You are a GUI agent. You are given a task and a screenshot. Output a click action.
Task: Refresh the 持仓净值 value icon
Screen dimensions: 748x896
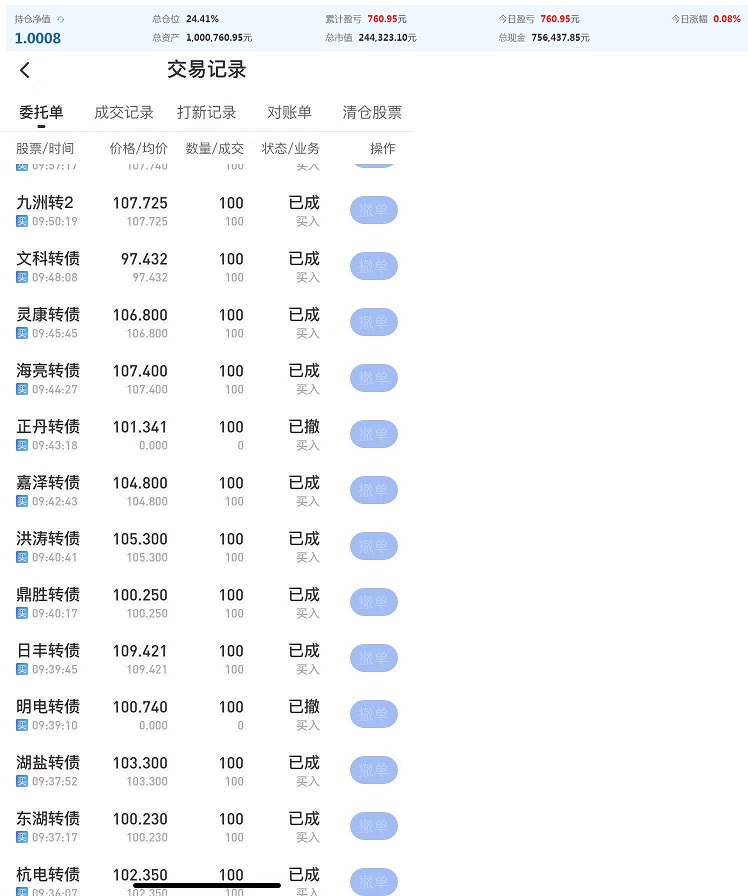click(x=61, y=19)
